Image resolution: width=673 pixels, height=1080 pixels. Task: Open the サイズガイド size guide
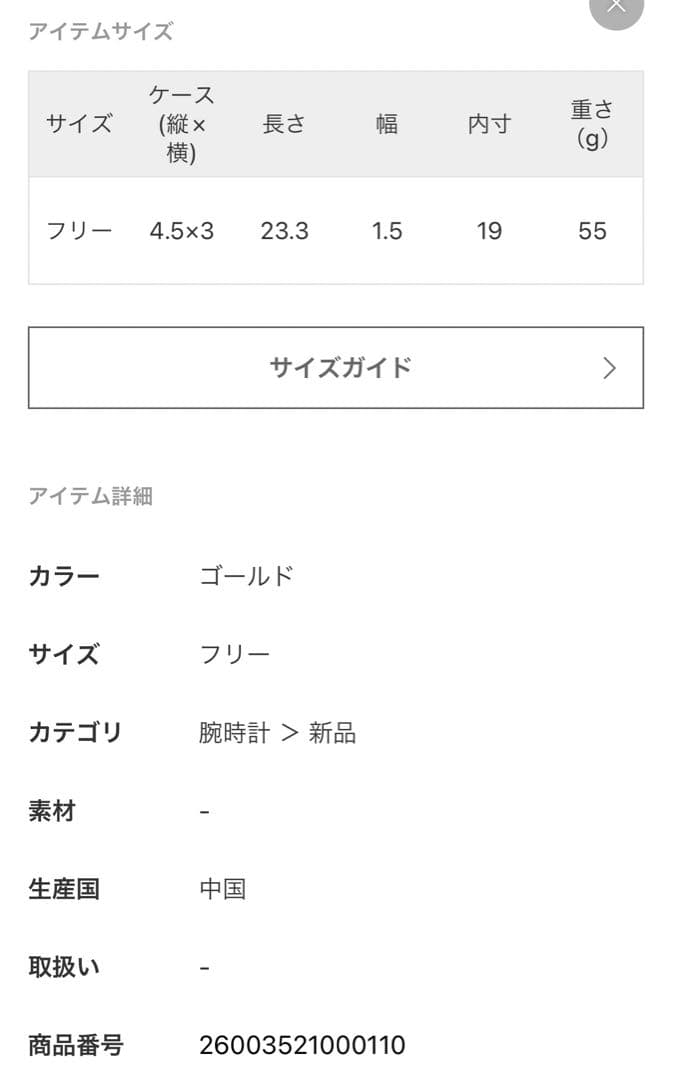click(336, 367)
